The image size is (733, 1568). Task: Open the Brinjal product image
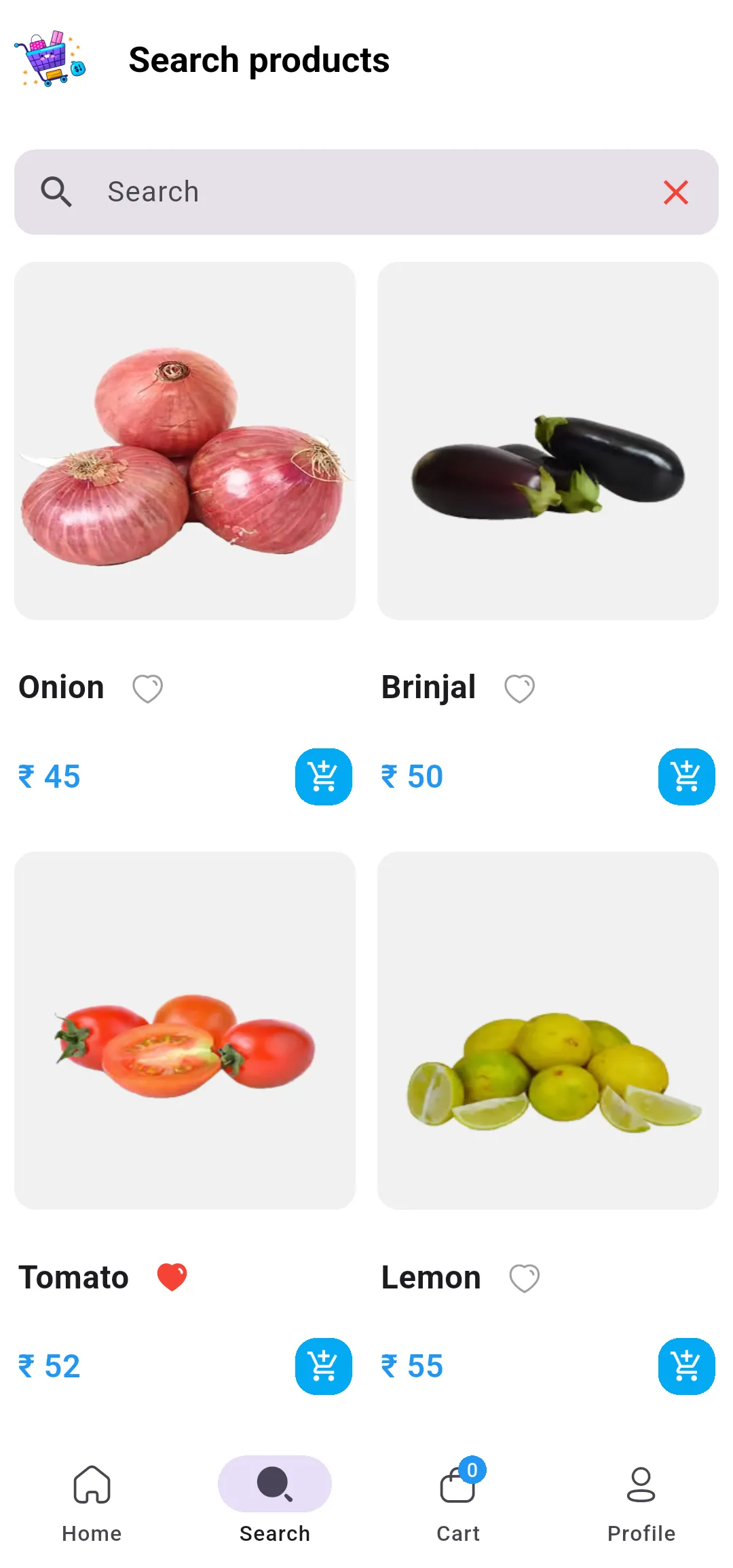(548, 441)
